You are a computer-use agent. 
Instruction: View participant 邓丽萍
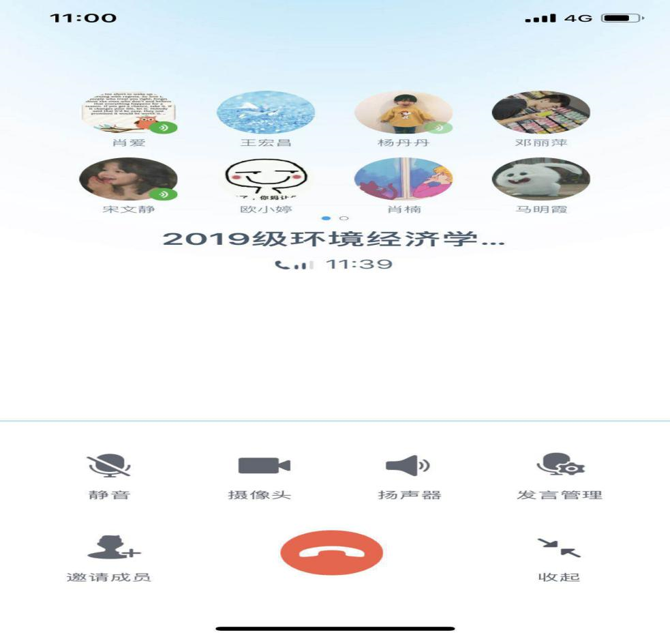541,112
